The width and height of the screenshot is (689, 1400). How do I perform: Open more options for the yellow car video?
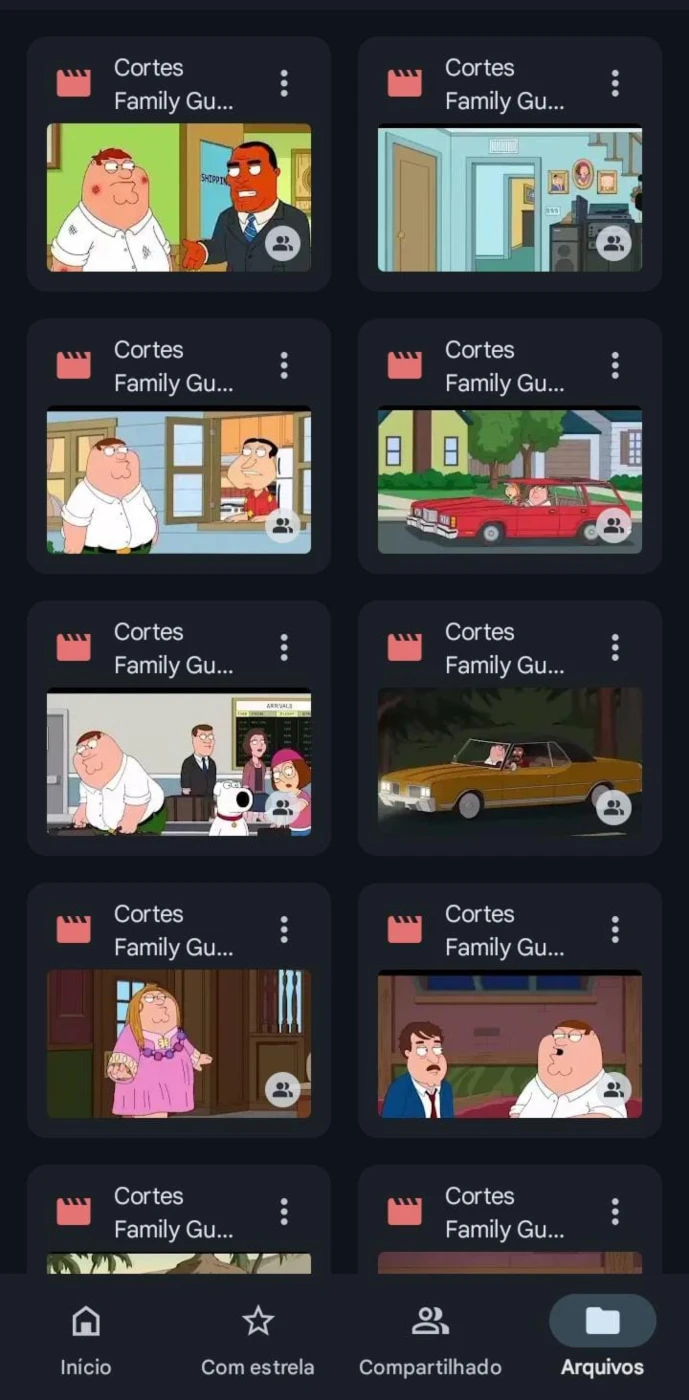[x=615, y=648]
